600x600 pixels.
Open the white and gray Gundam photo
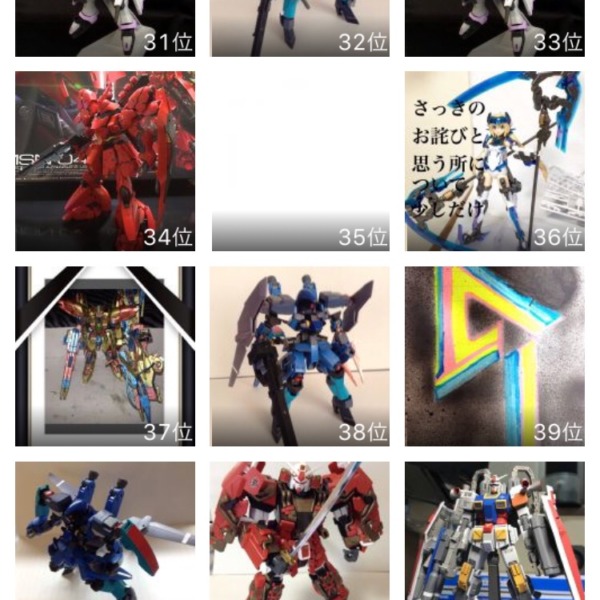(494, 530)
